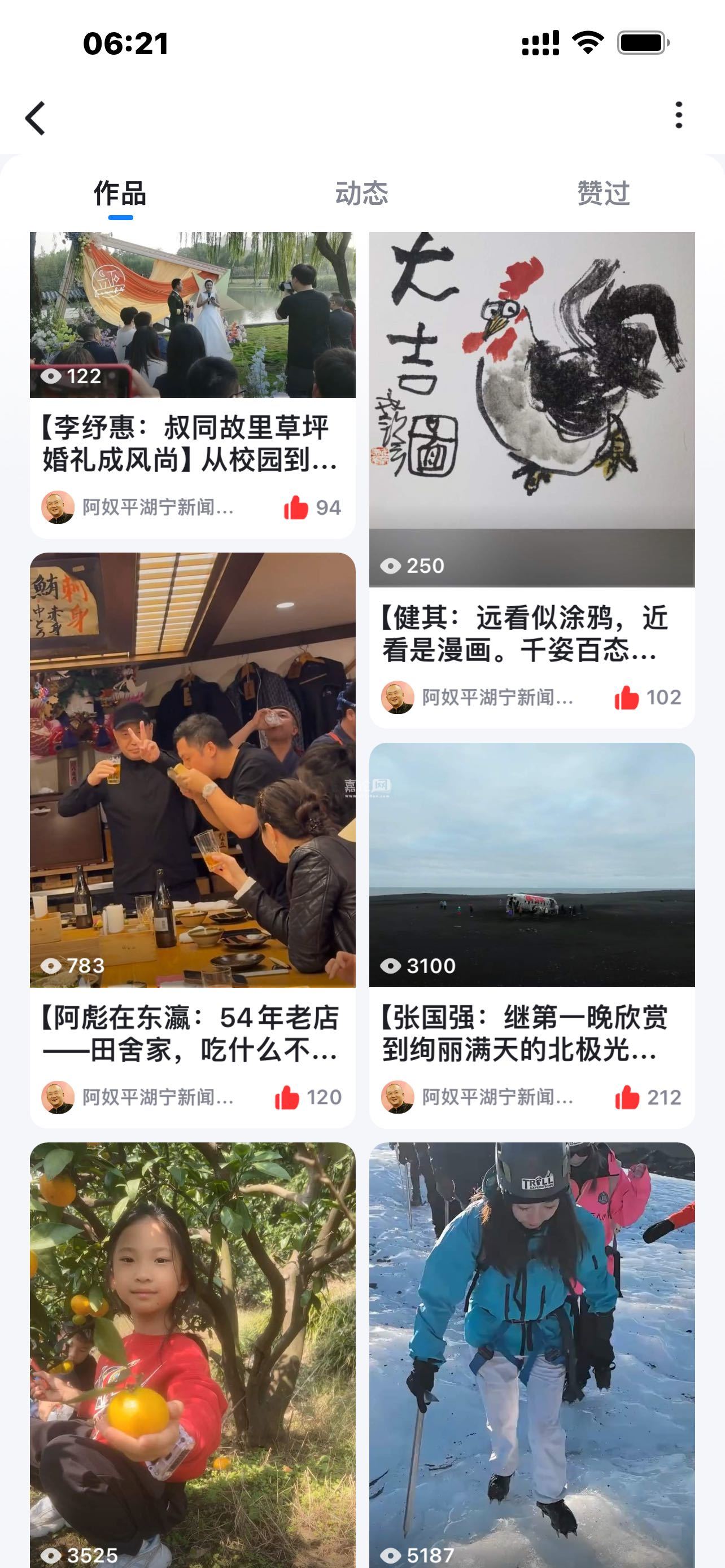The image size is (725, 1568).
Task: Open author avatar under the 张国强 post
Action: (398, 1097)
